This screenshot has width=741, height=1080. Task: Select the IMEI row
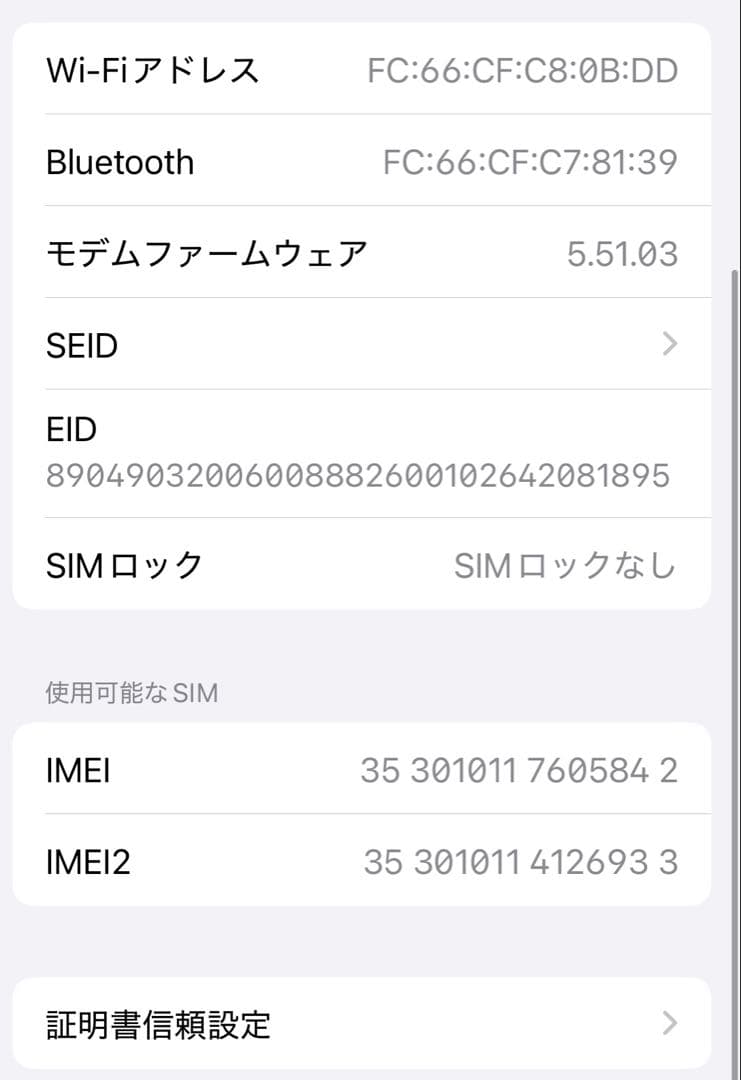pos(370,770)
